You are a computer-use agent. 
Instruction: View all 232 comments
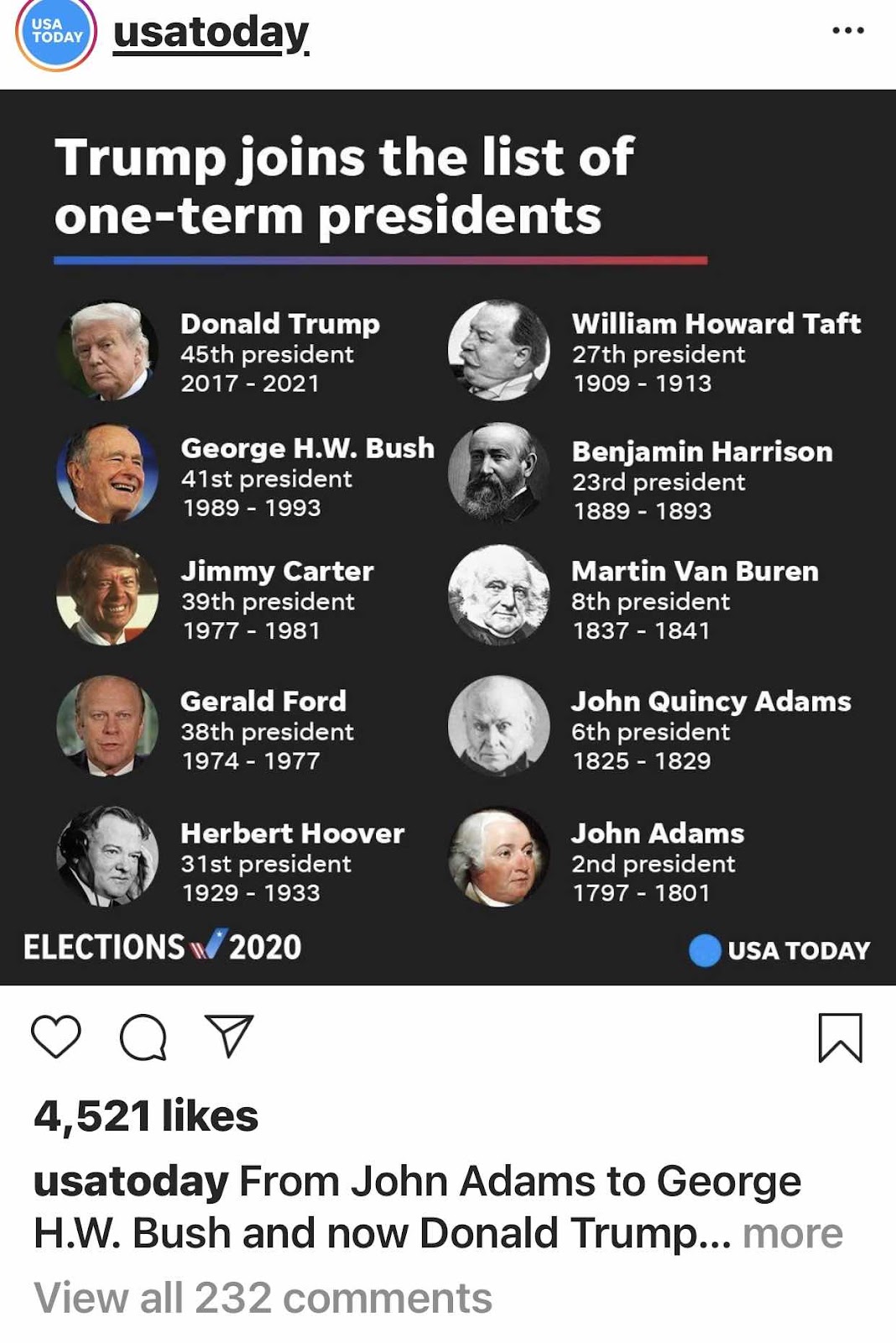coord(263,1298)
